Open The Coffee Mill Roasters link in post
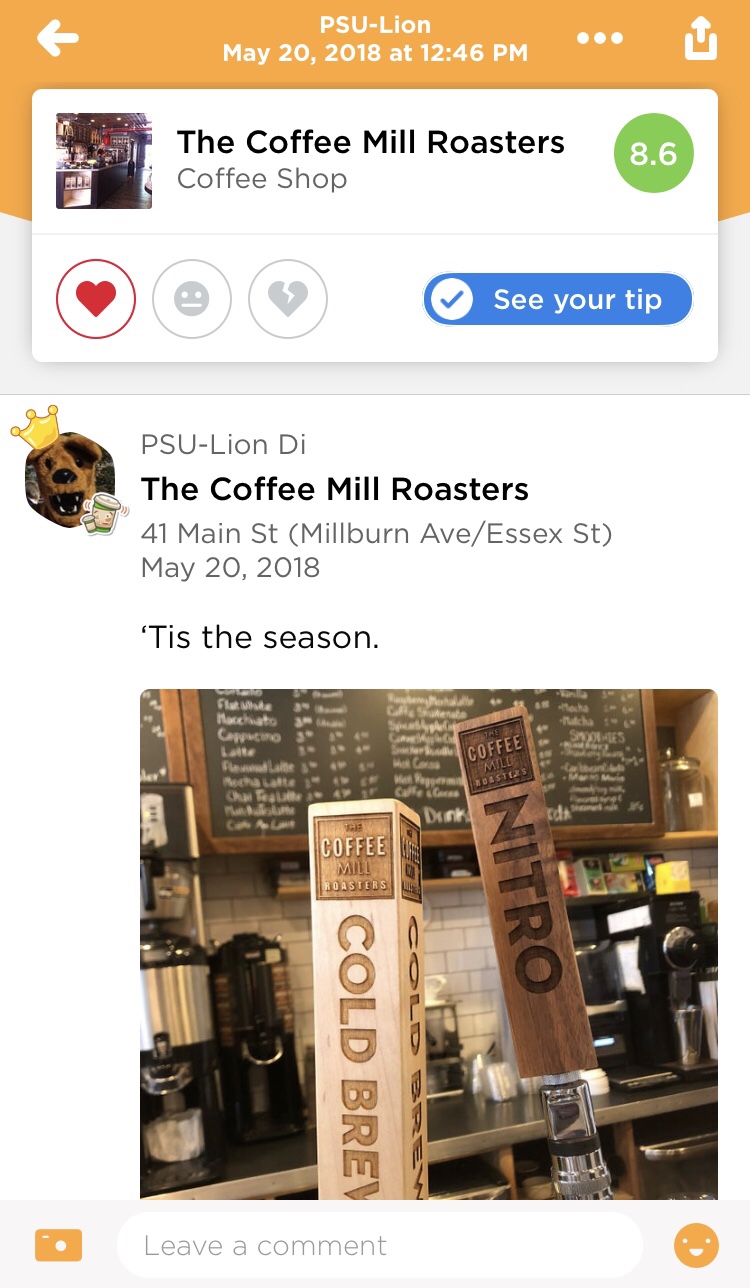The image size is (750, 1288). coord(335,489)
